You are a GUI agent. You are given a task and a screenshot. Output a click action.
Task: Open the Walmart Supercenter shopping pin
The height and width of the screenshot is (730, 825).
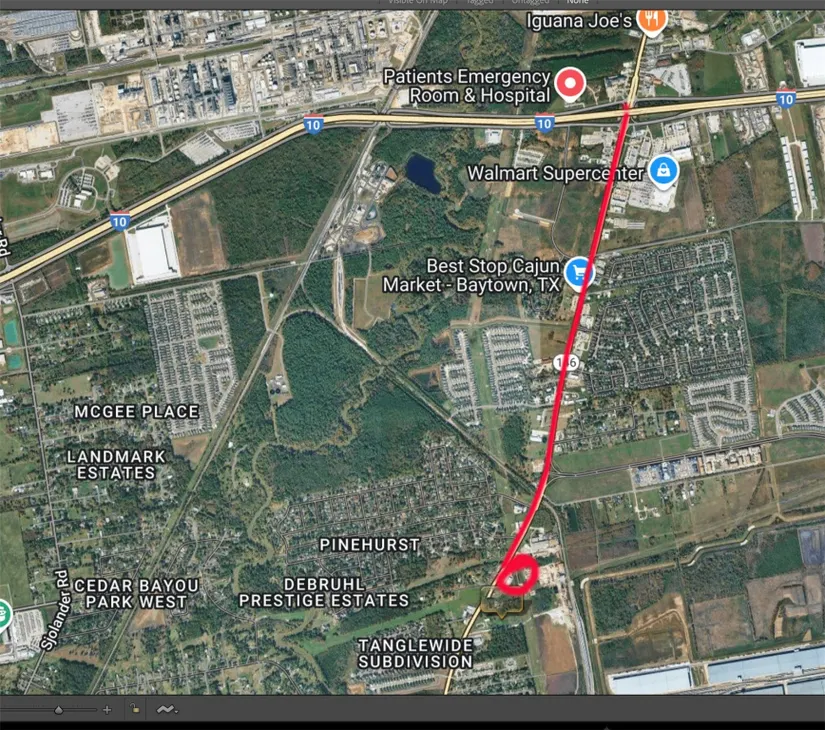663,172
